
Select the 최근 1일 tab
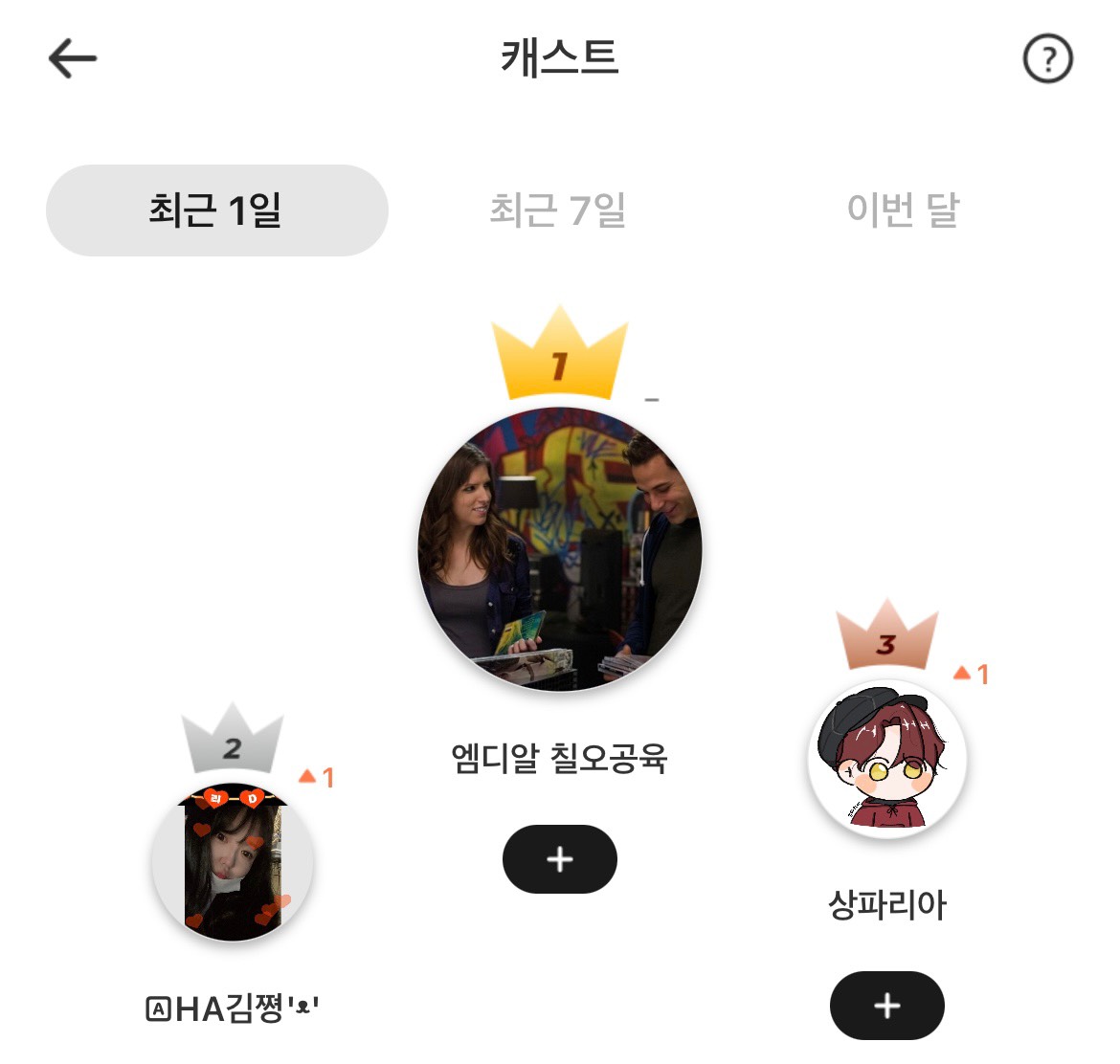[216, 211]
